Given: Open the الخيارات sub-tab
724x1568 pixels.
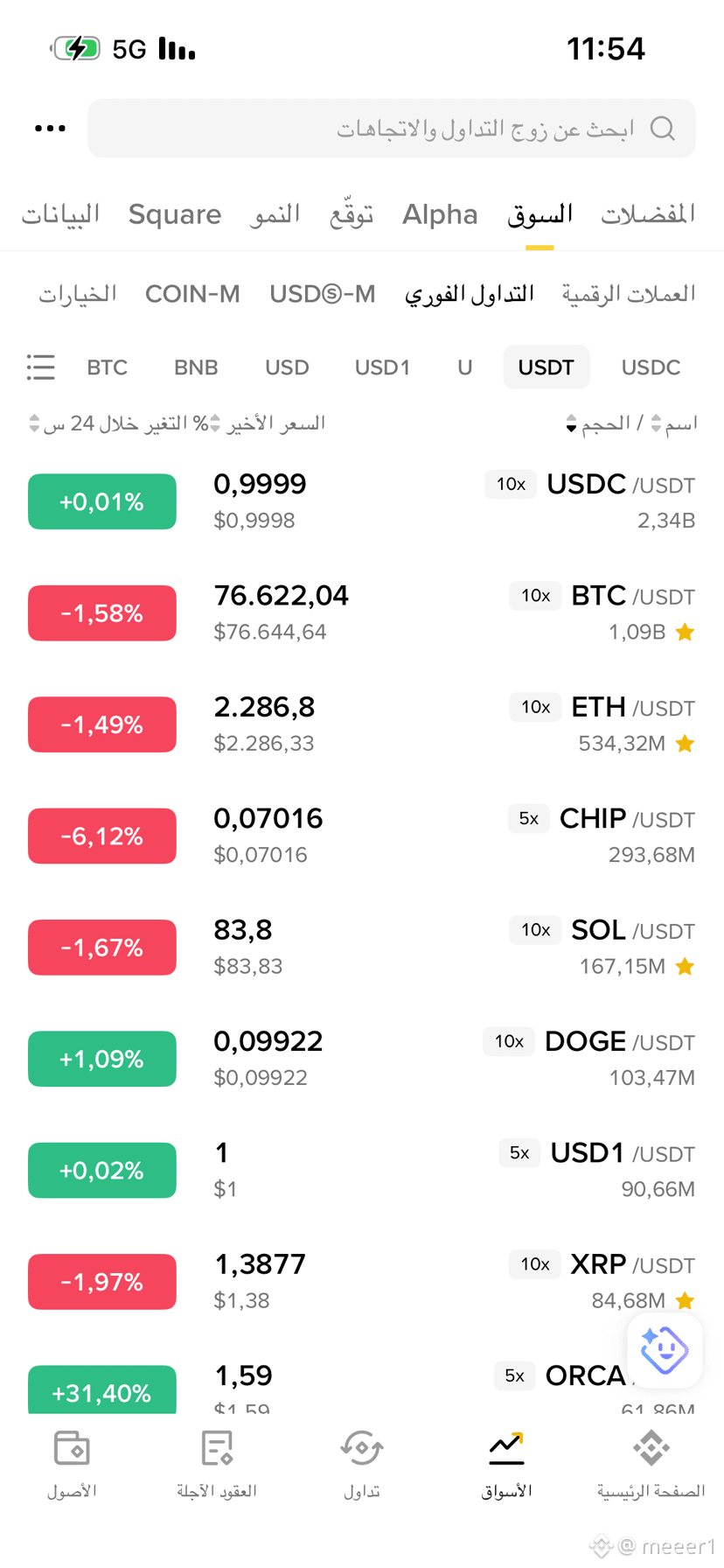Looking at the screenshot, I should click(x=78, y=294).
